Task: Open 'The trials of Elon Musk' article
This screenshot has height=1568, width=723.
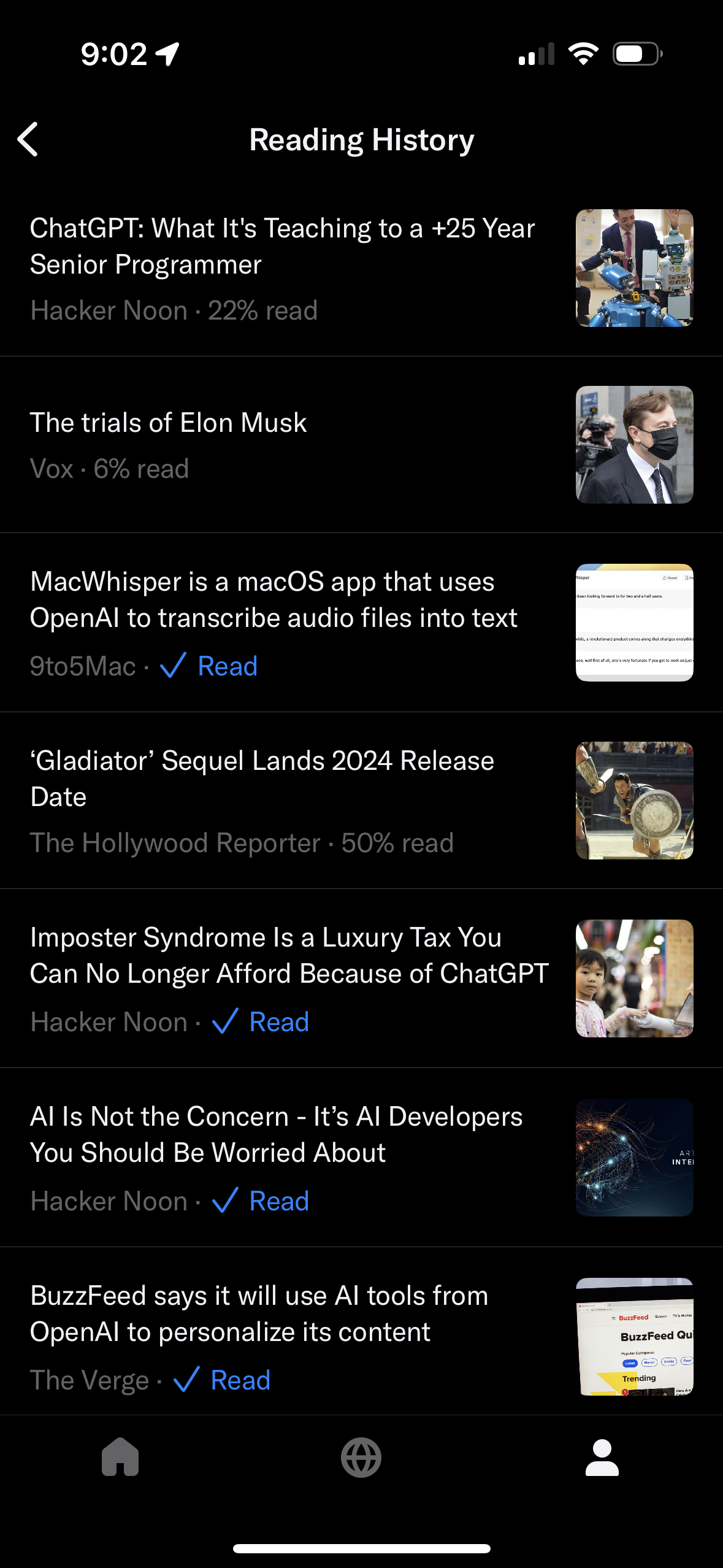Action: coord(169,423)
